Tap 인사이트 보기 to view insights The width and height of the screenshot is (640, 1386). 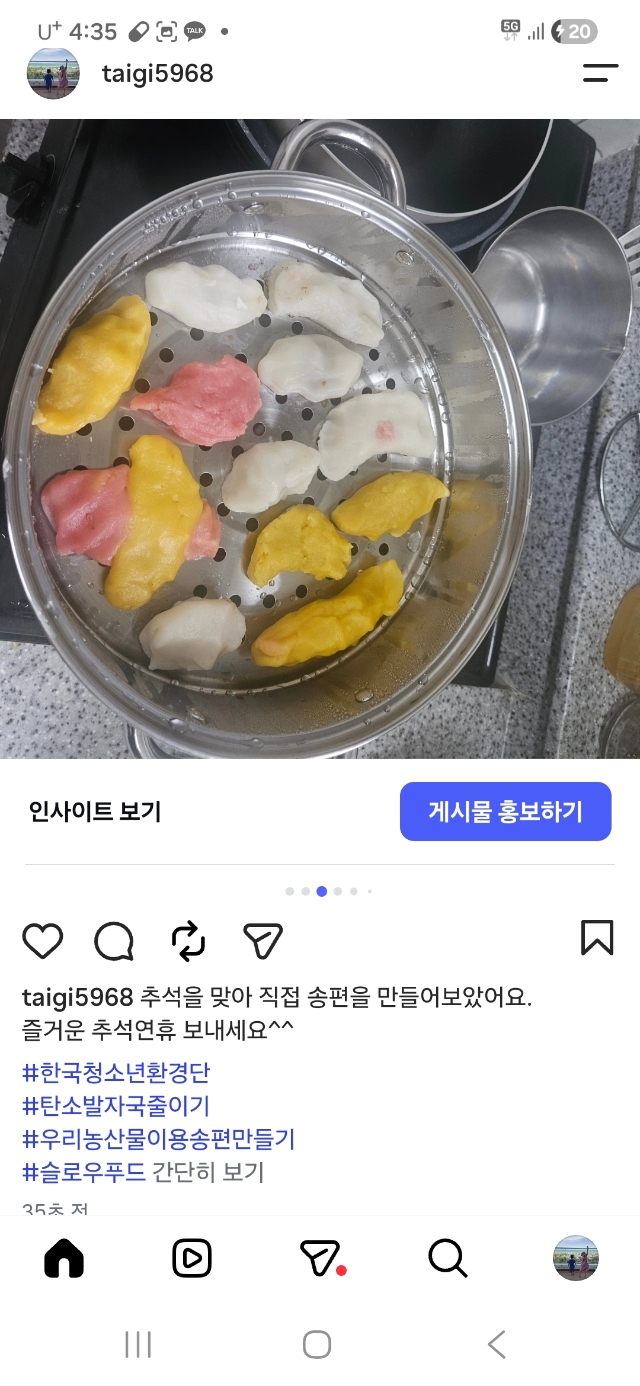[x=95, y=812]
